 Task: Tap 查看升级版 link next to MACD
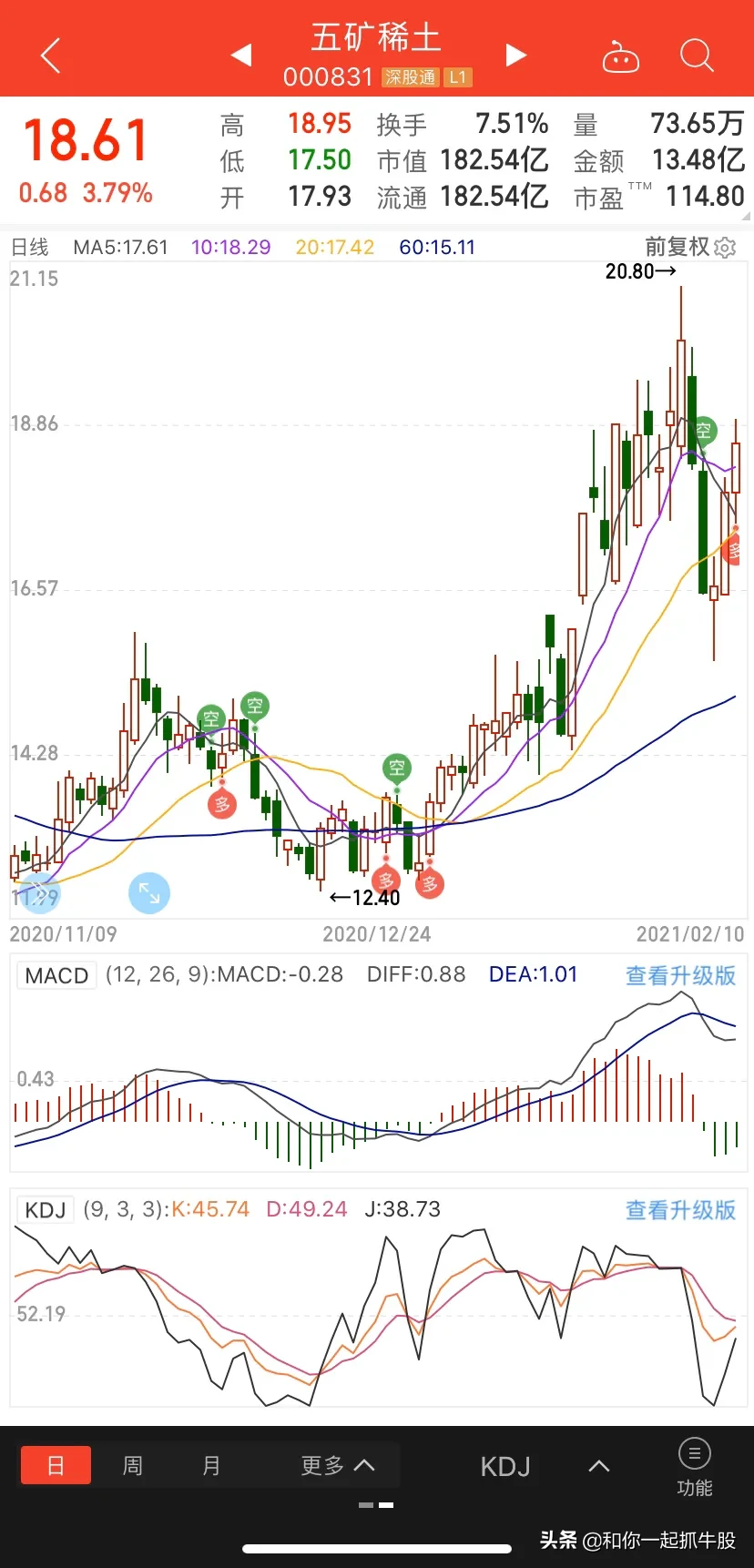(680, 975)
